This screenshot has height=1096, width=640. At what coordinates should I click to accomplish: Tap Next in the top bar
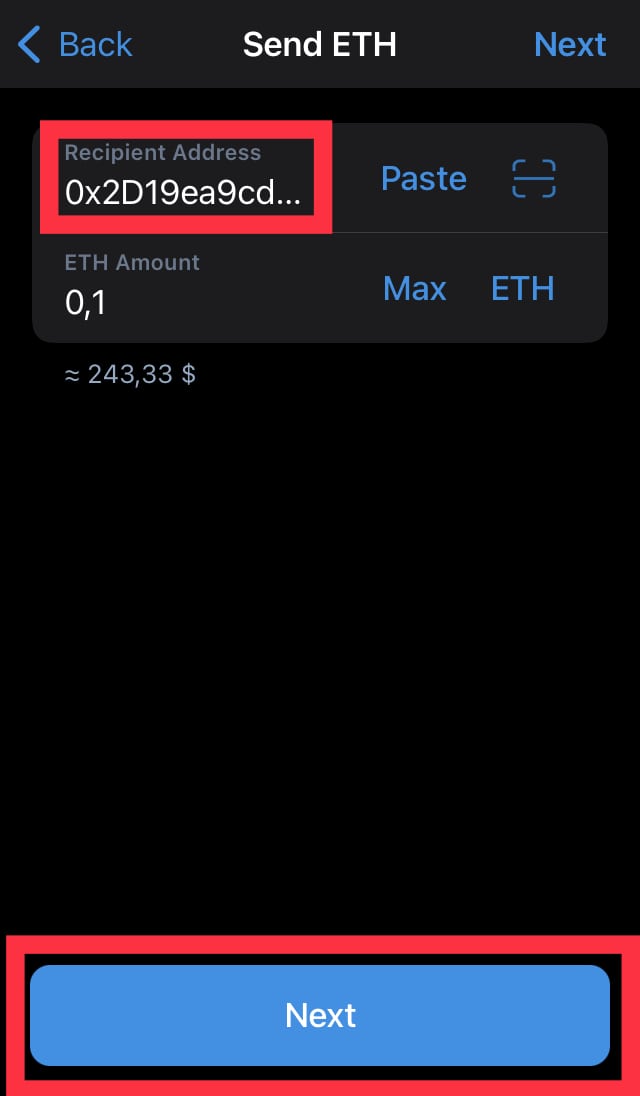(570, 45)
